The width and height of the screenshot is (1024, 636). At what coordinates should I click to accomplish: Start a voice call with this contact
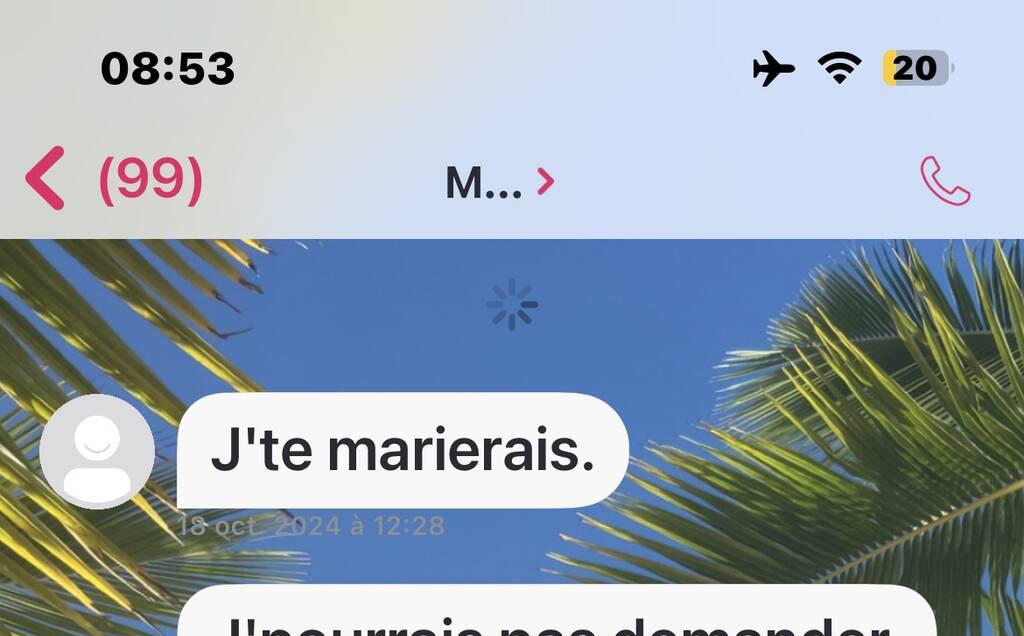[x=944, y=181]
